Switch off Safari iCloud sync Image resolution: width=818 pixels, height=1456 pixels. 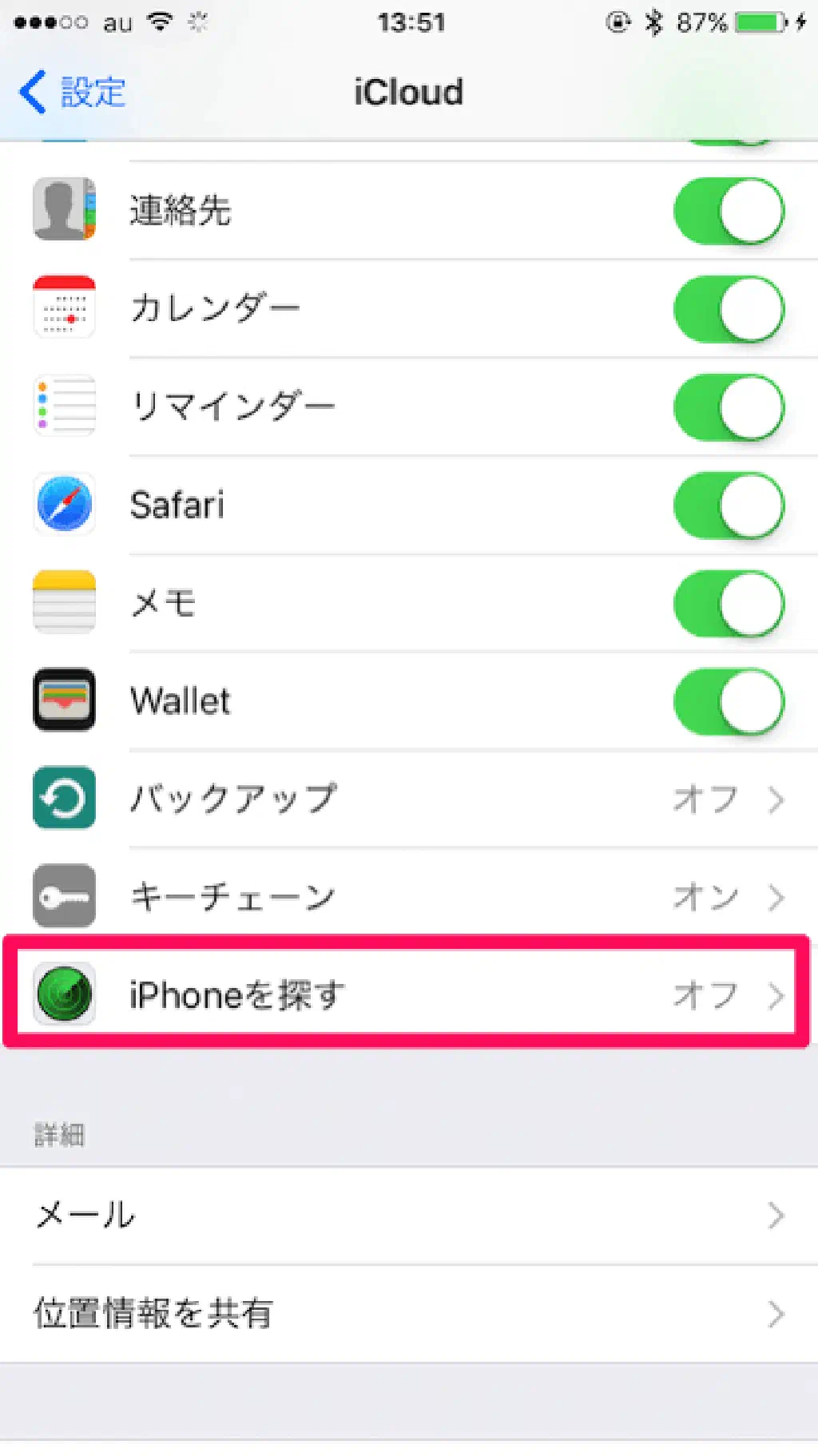click(729, 506)
